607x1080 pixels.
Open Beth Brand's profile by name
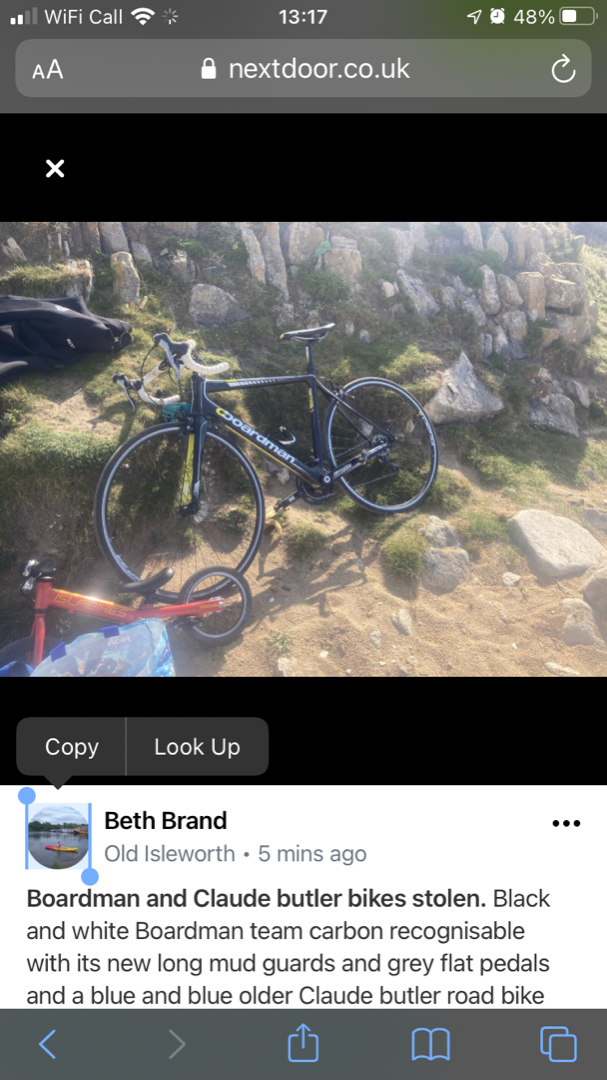165,820
